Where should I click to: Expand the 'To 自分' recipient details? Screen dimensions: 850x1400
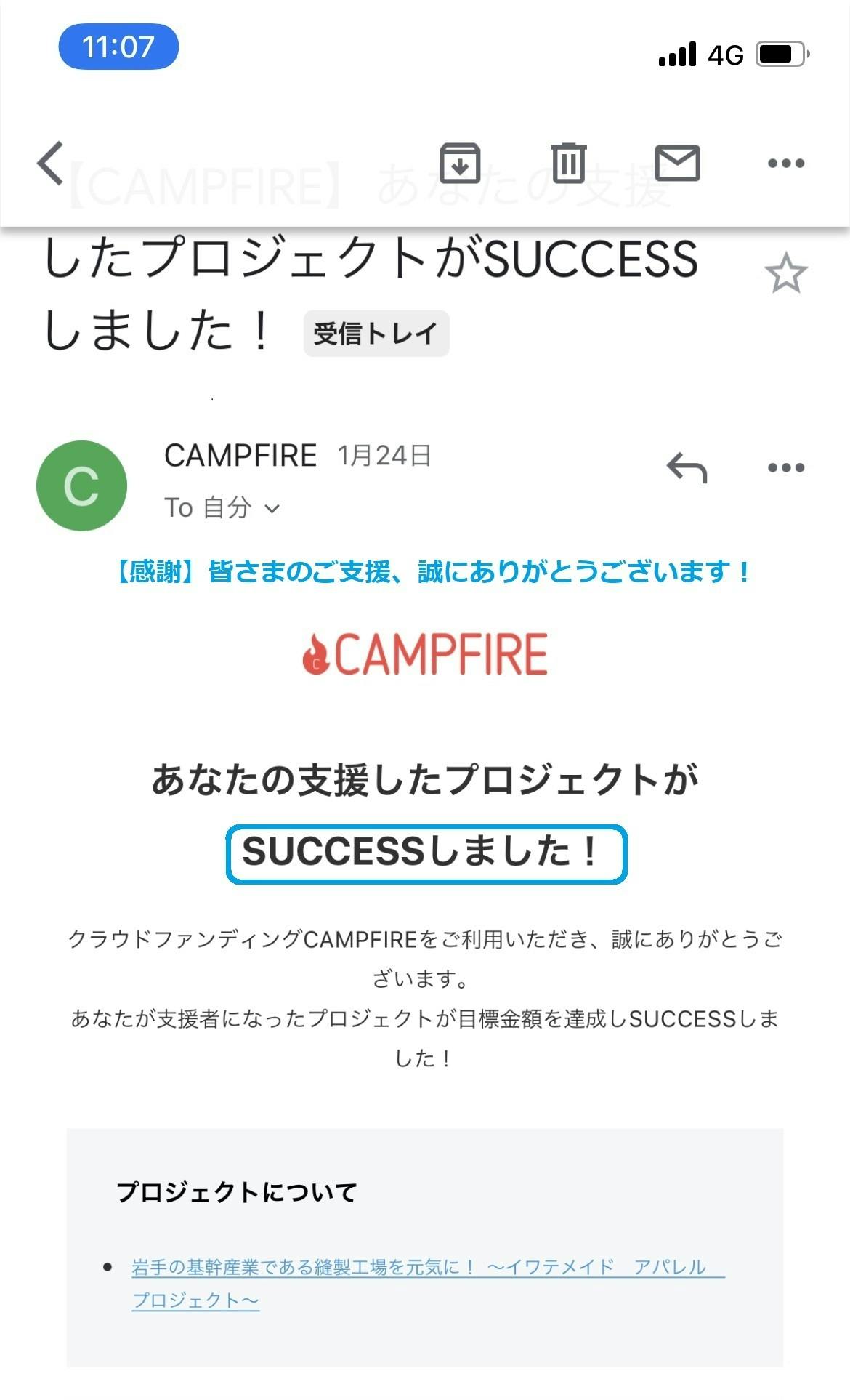point(222,507)
